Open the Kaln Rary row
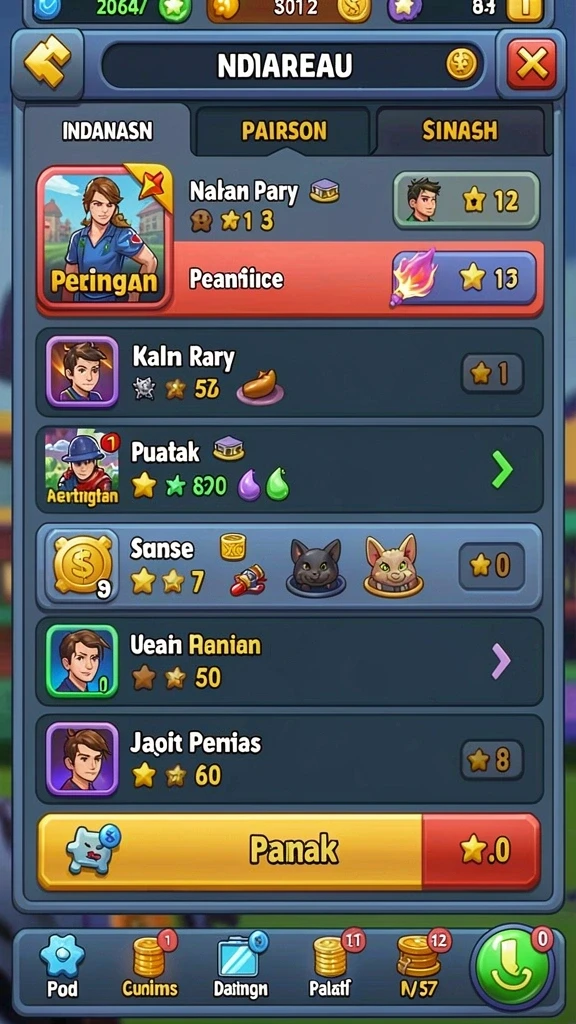This screenshot has height=1024, width=576. tap(290, 373)
